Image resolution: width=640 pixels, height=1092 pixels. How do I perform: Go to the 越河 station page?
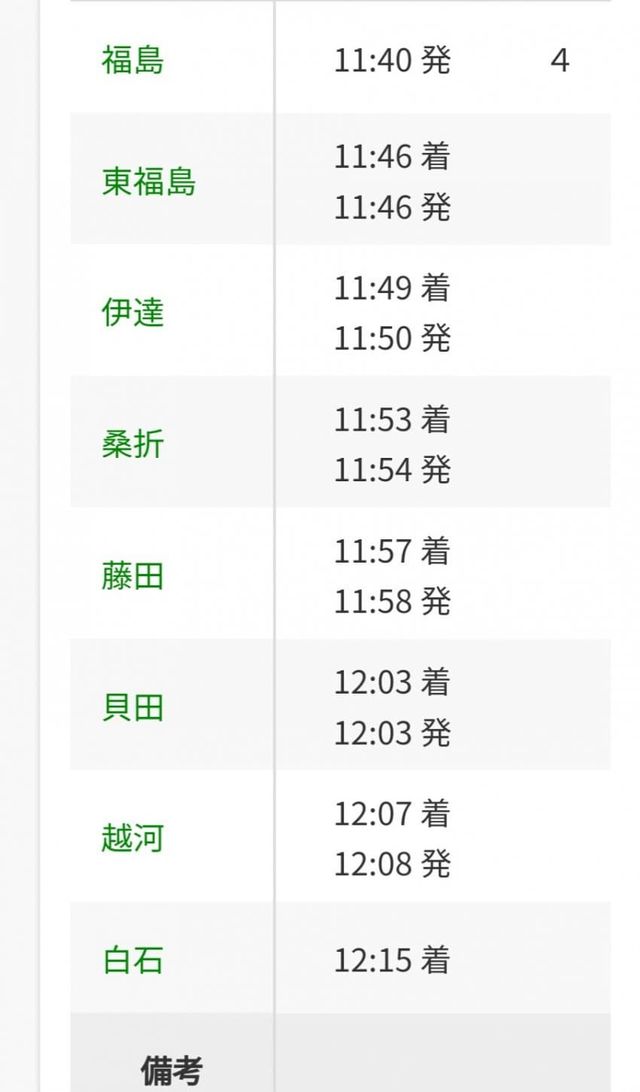[x=132, y=838]
